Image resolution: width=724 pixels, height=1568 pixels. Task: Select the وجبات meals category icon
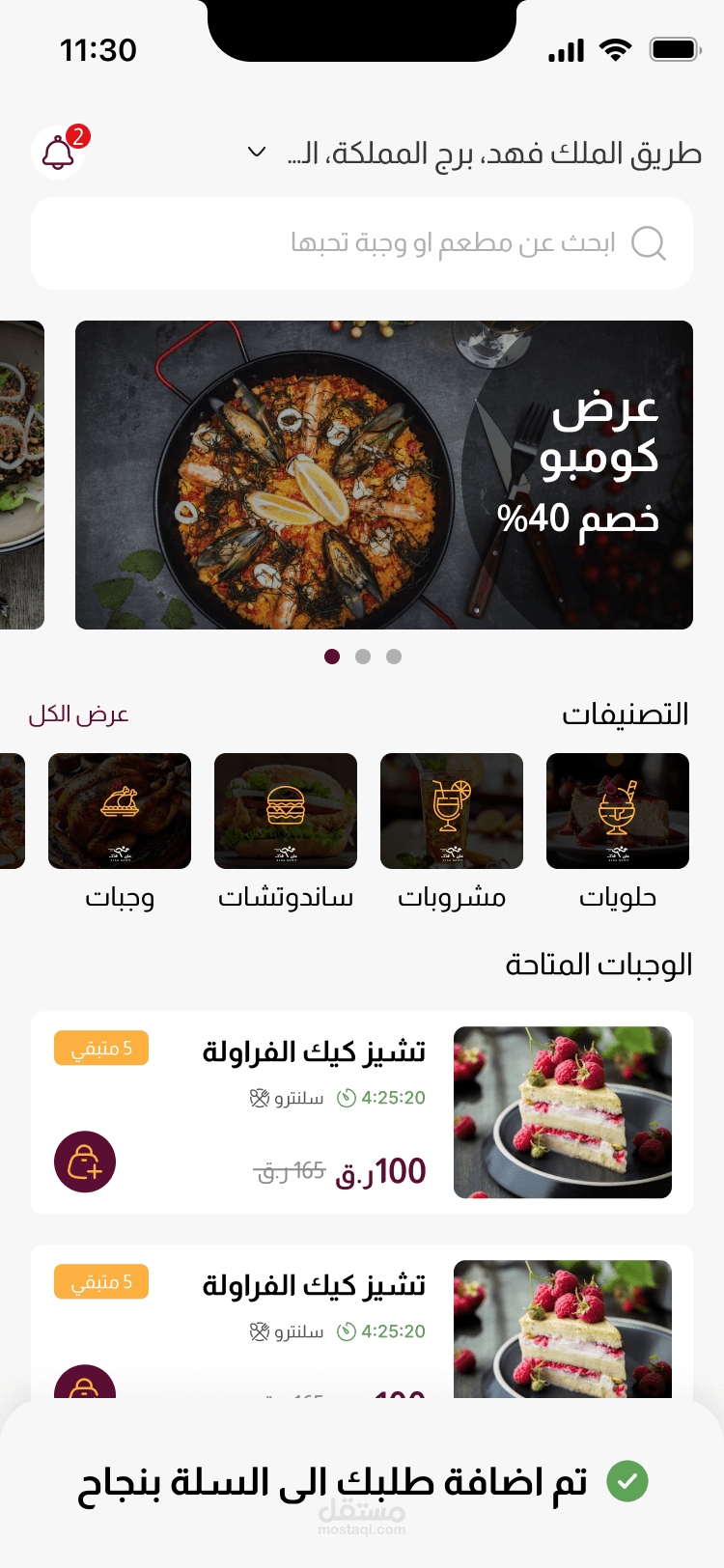[120, 811]
